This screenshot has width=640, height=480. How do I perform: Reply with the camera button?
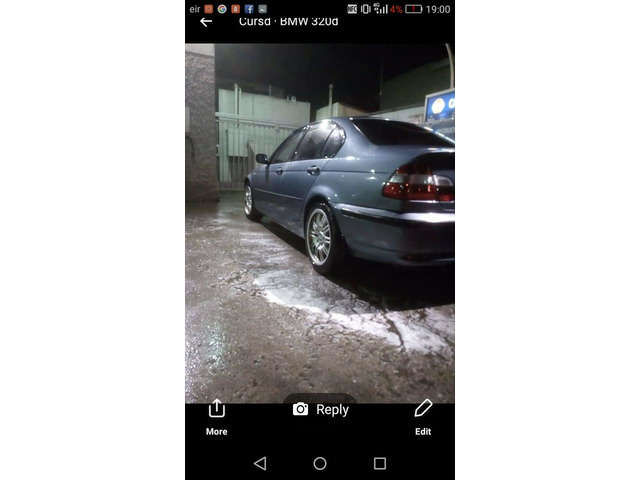tap(320, 409)
